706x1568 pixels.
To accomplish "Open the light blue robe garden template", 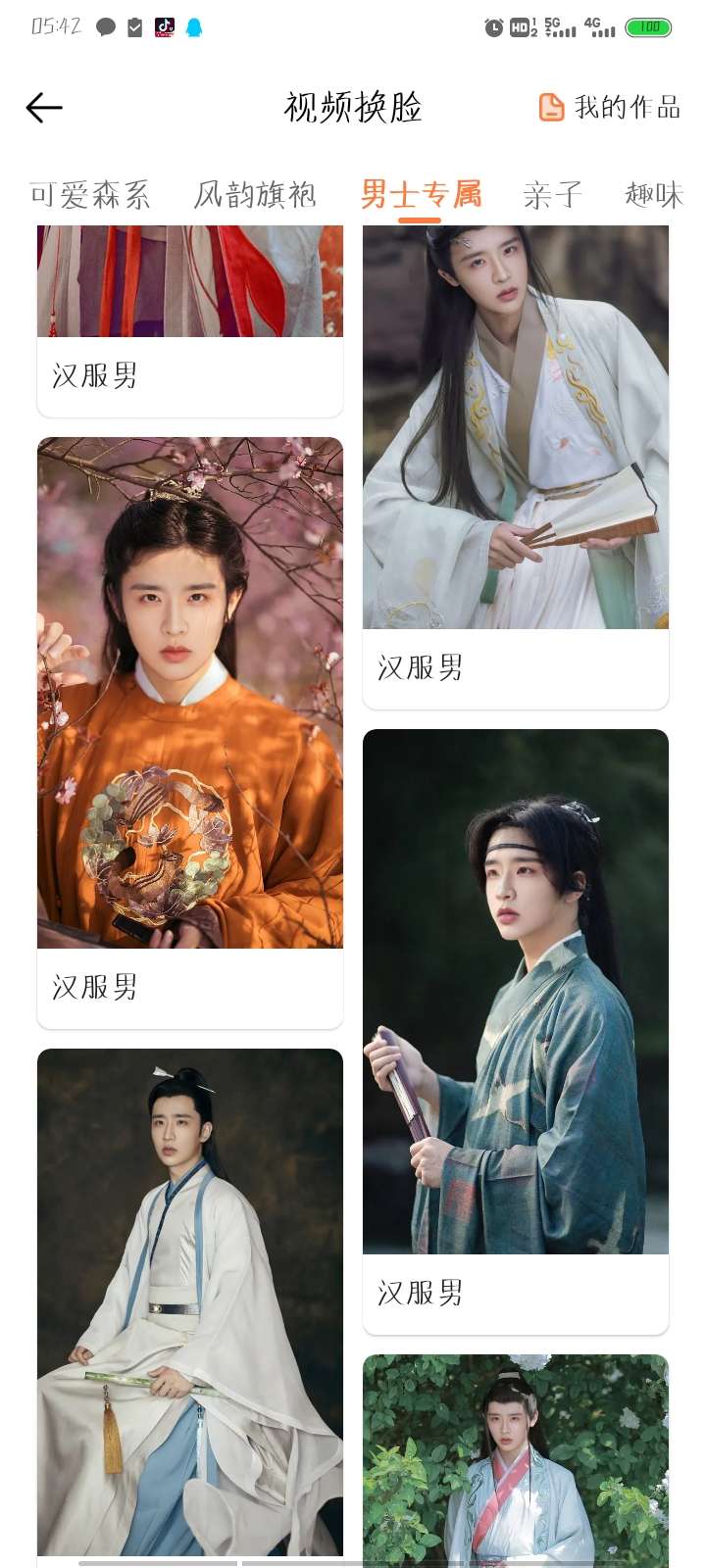I will coord(516,1458).
